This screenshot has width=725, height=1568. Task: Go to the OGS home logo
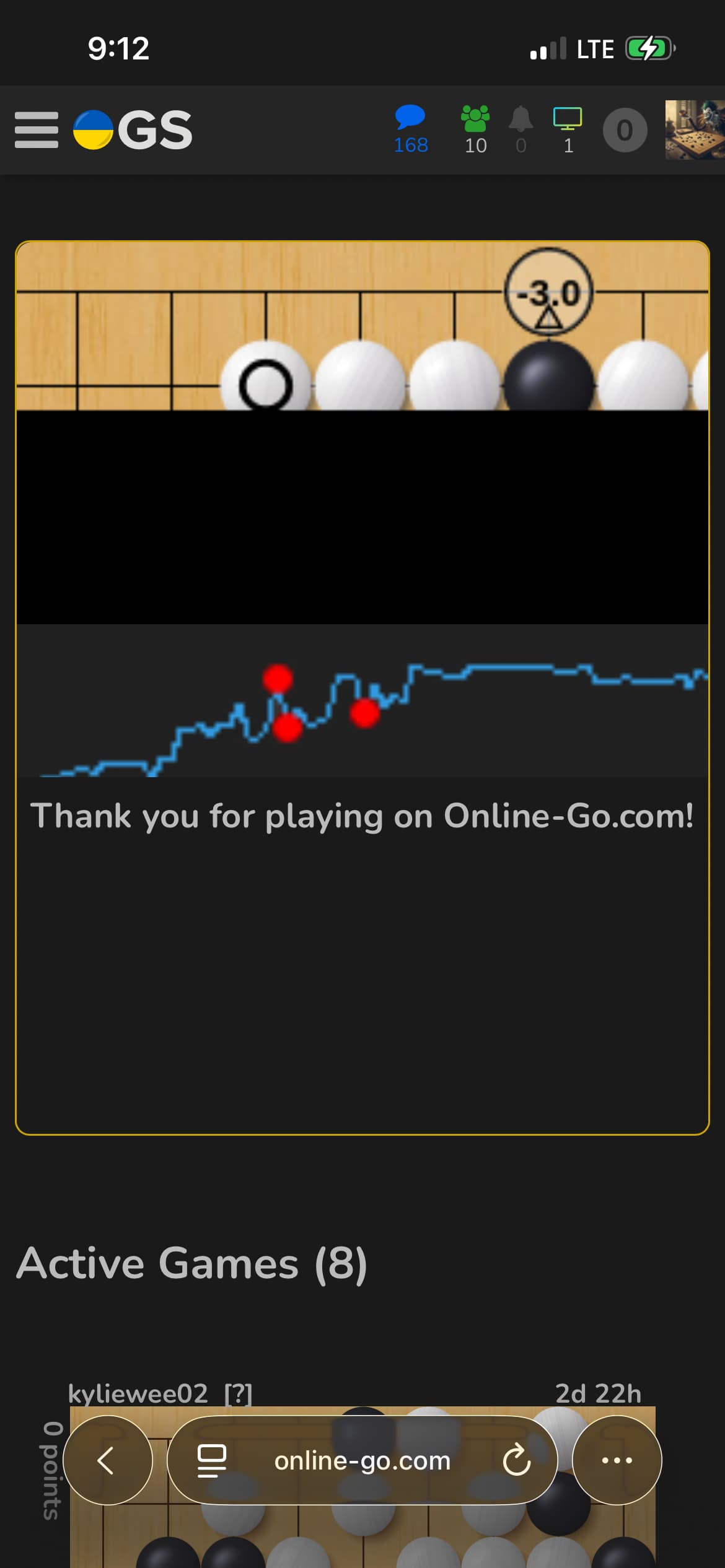pyautogui.click(x=133, y=130)
